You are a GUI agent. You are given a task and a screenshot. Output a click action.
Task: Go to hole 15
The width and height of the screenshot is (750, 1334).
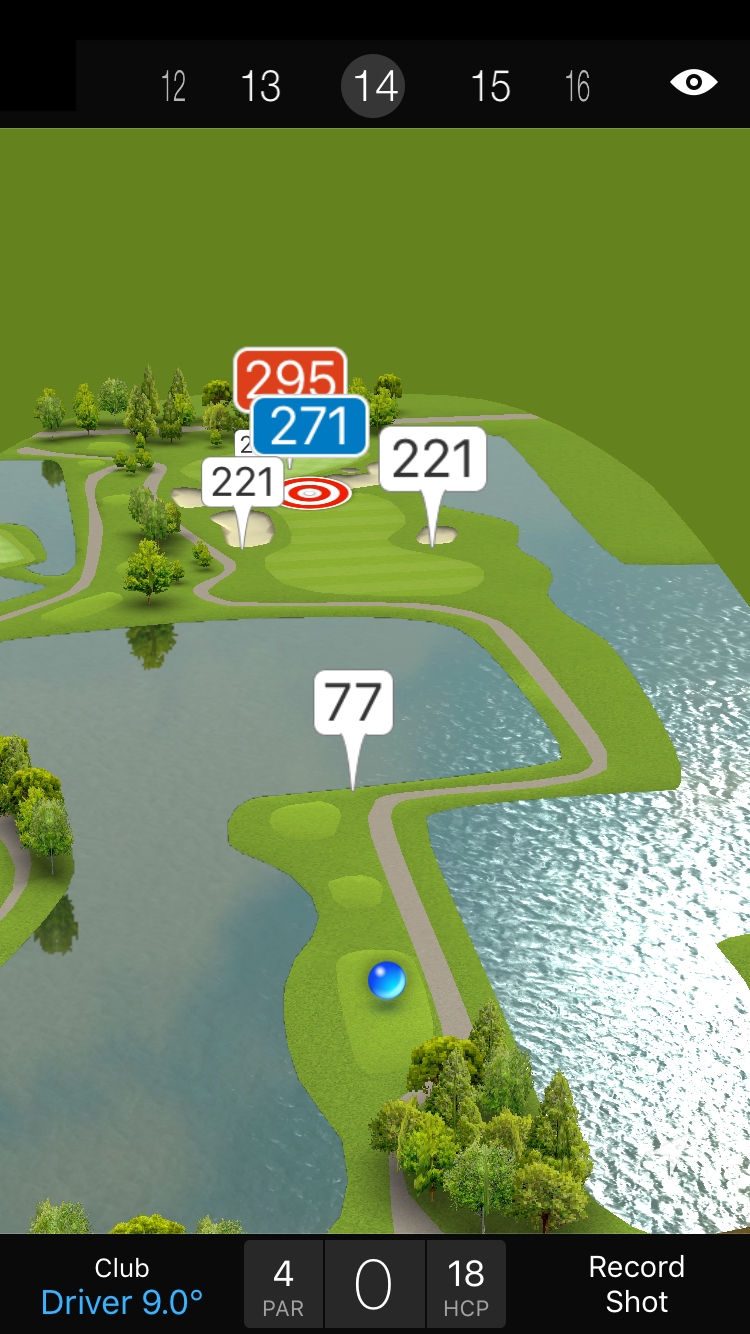click(x=490, y=87)
